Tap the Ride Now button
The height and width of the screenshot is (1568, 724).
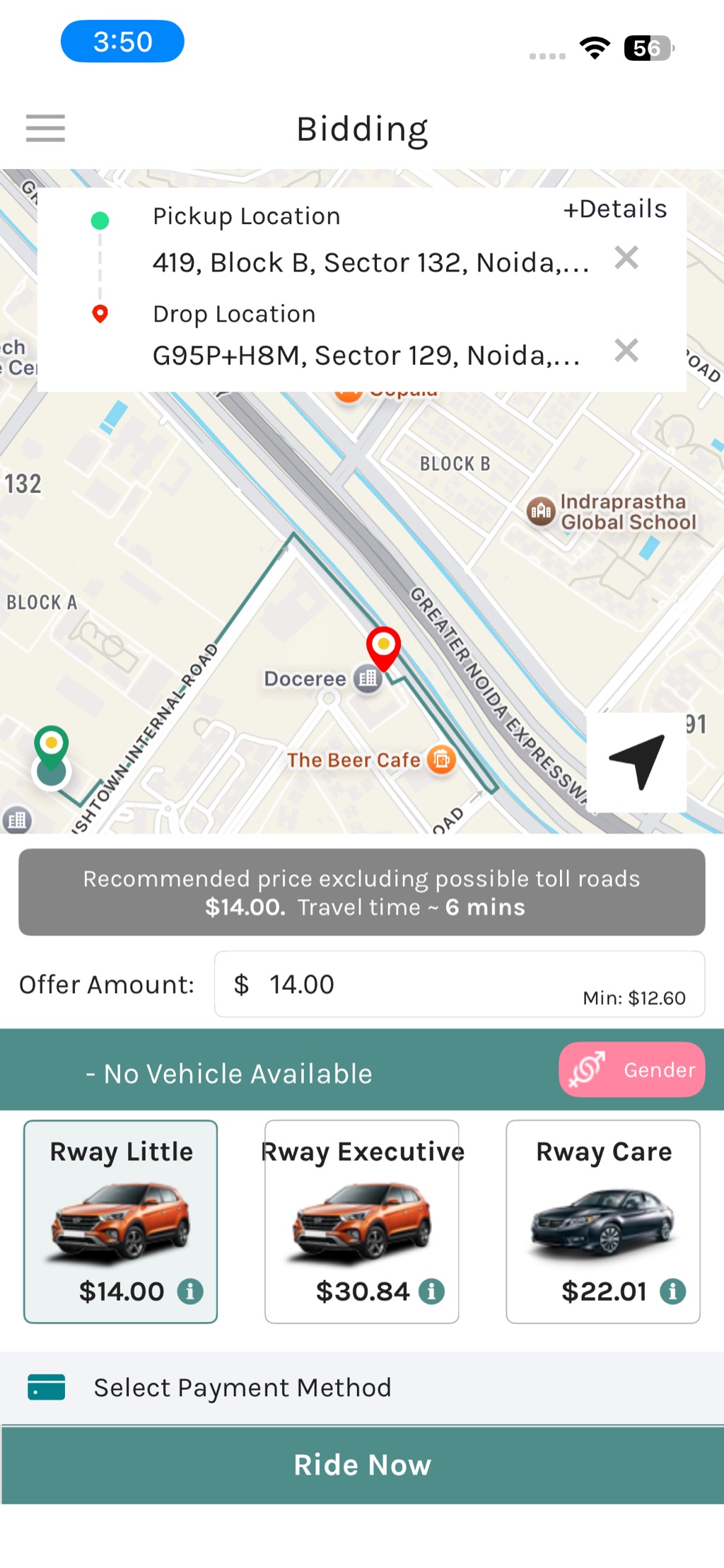(x=362, y=1465)
